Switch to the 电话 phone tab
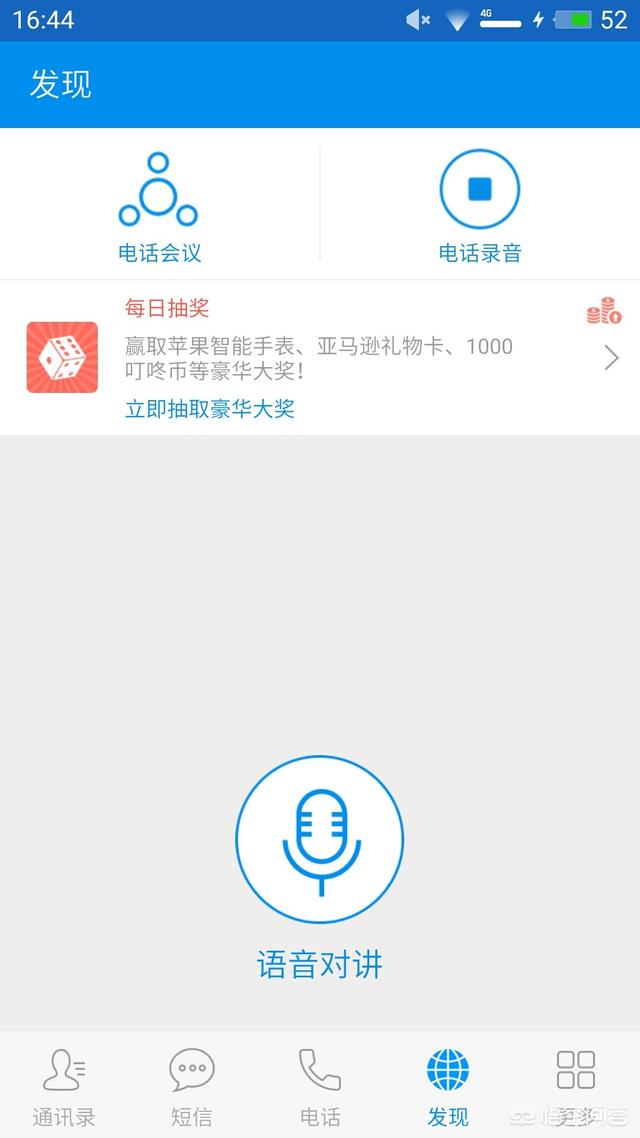Image resolution: width=640 pixels, height=1138 pixels. point(320,1086)
